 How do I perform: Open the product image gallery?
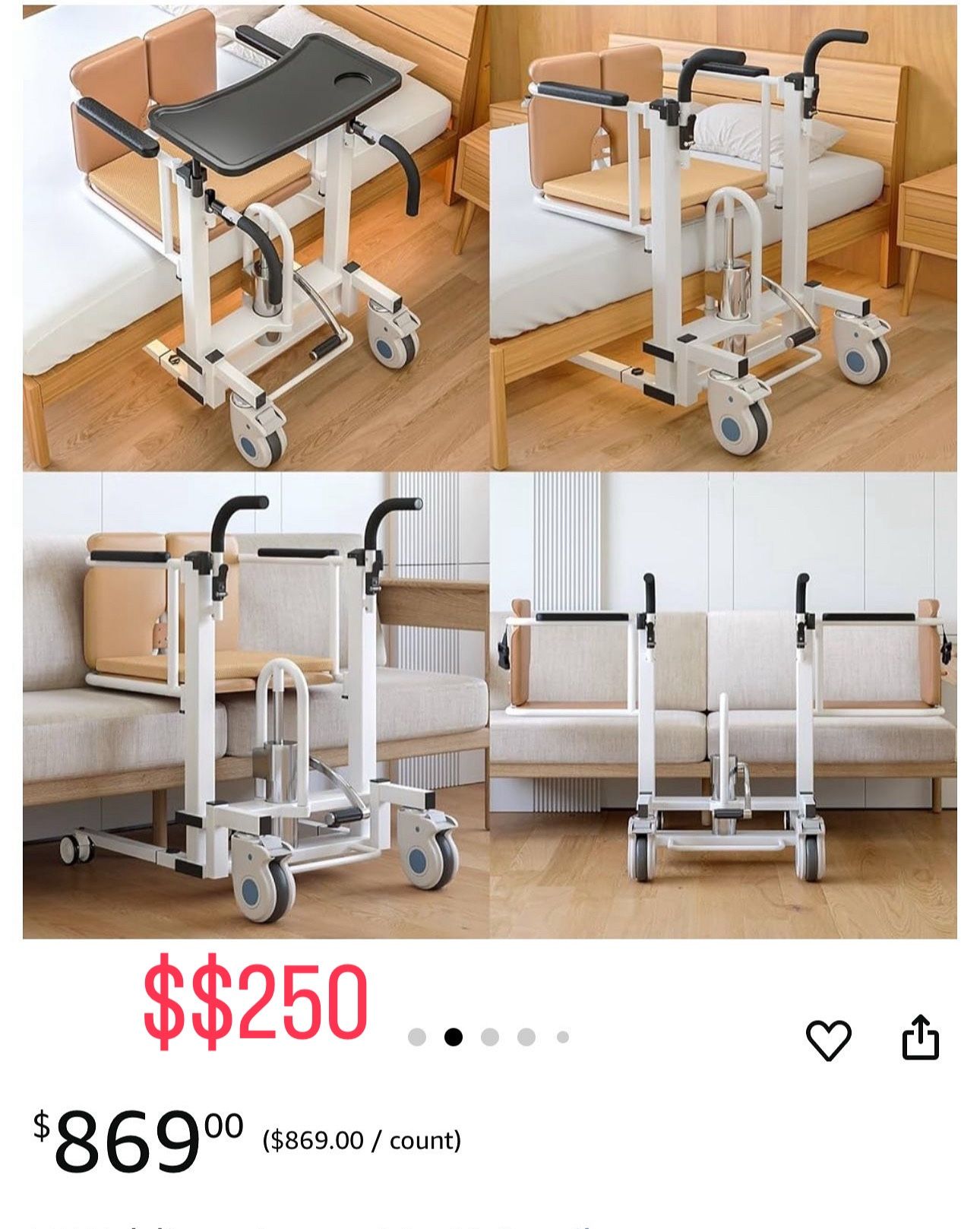(x=490, y=471)
